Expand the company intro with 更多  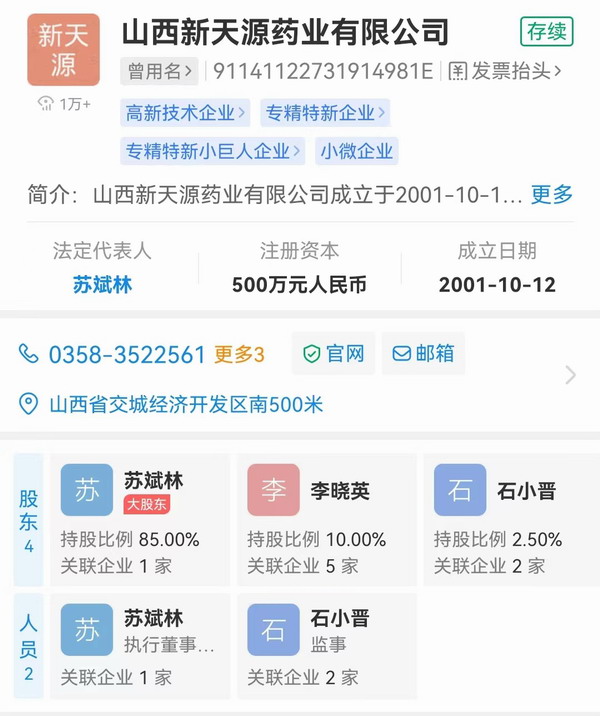point(551,195)
